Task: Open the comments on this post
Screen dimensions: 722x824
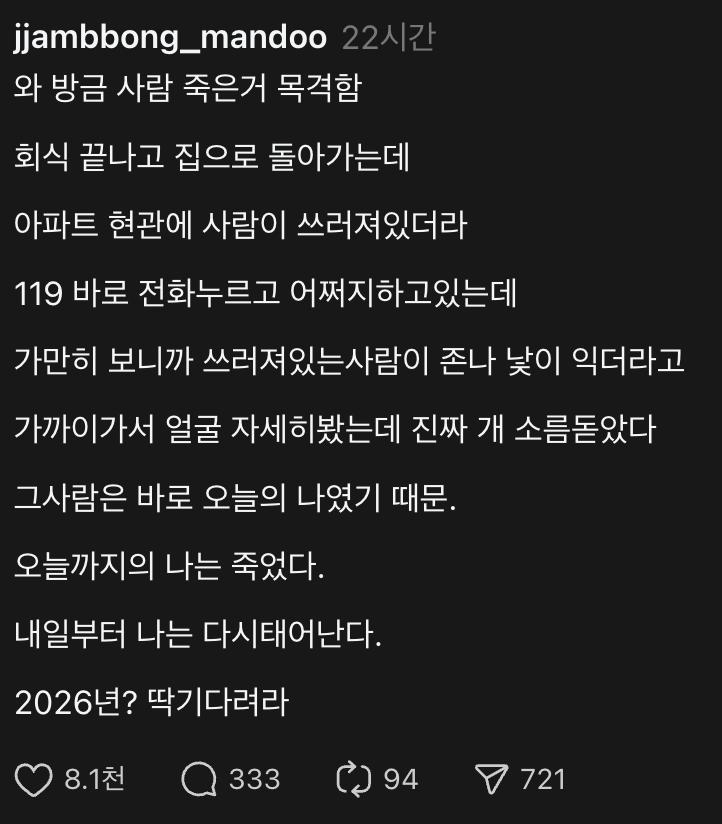Action: [x=199, y=779]
